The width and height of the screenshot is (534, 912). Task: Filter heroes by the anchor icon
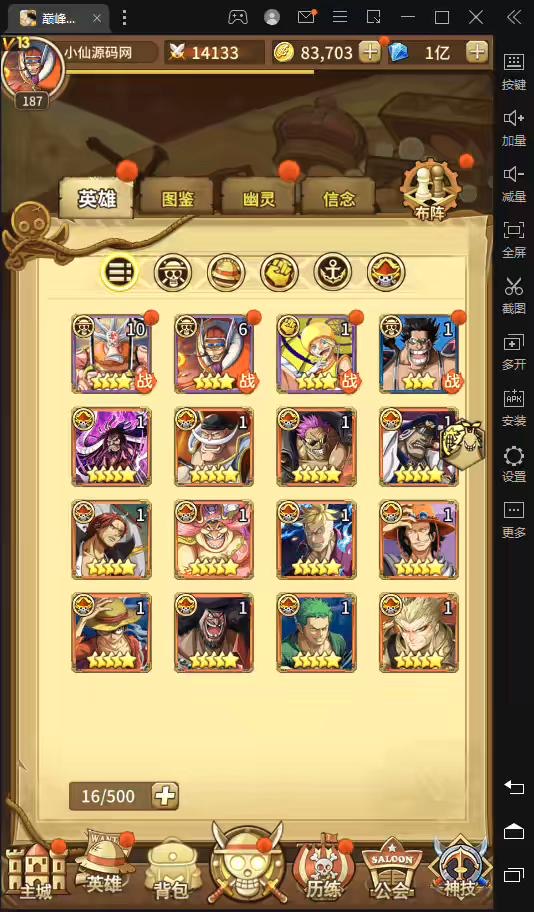[333, 272]
